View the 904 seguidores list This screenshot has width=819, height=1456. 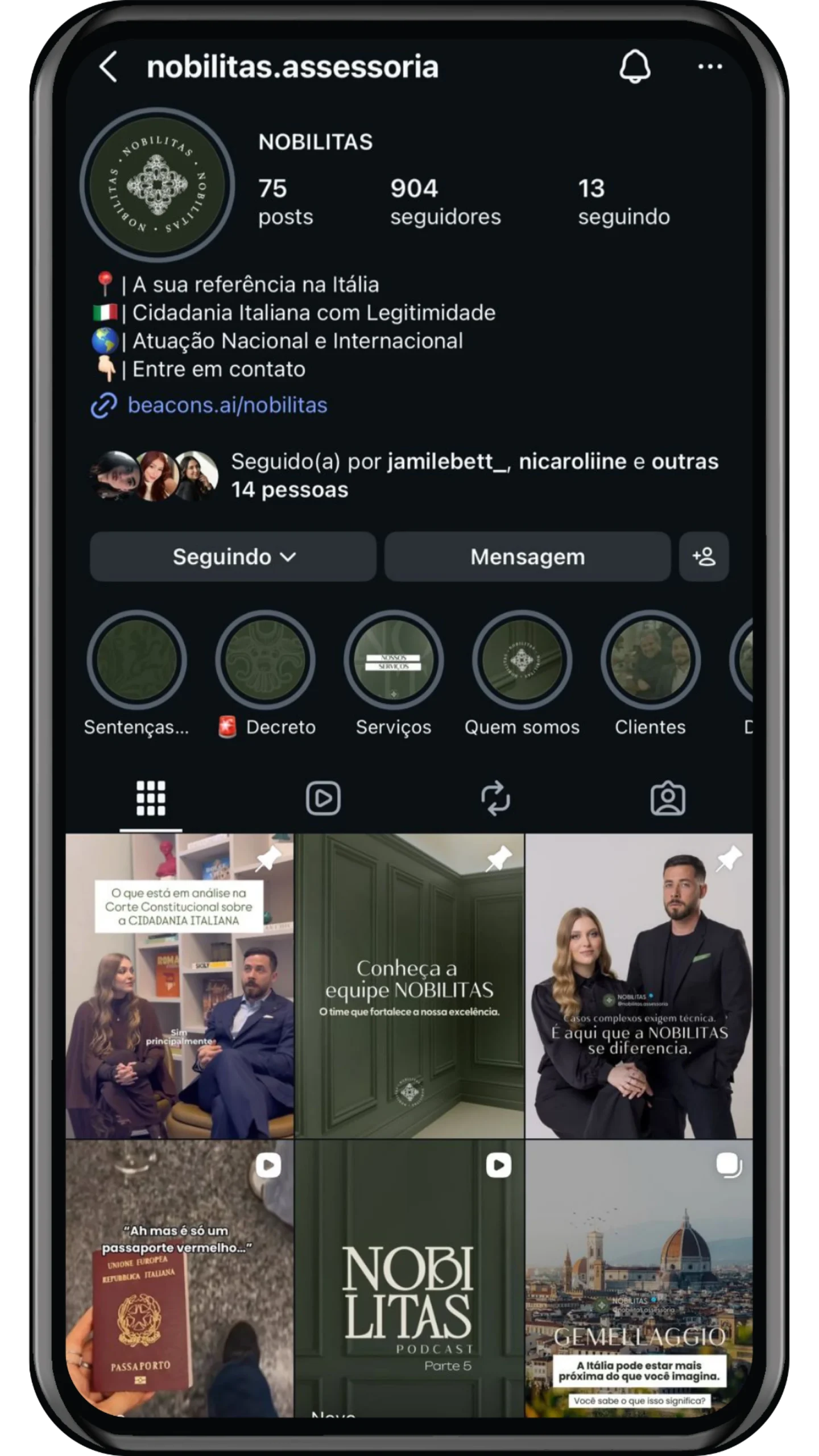click(x=445, y=202)
